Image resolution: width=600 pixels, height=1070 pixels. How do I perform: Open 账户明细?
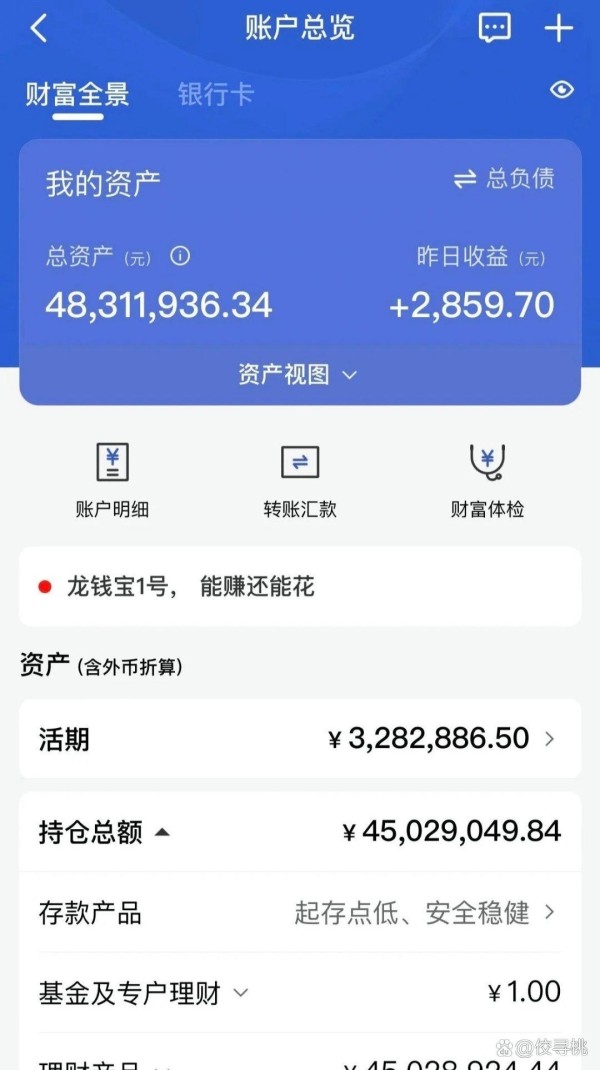[x=112, y=480]
